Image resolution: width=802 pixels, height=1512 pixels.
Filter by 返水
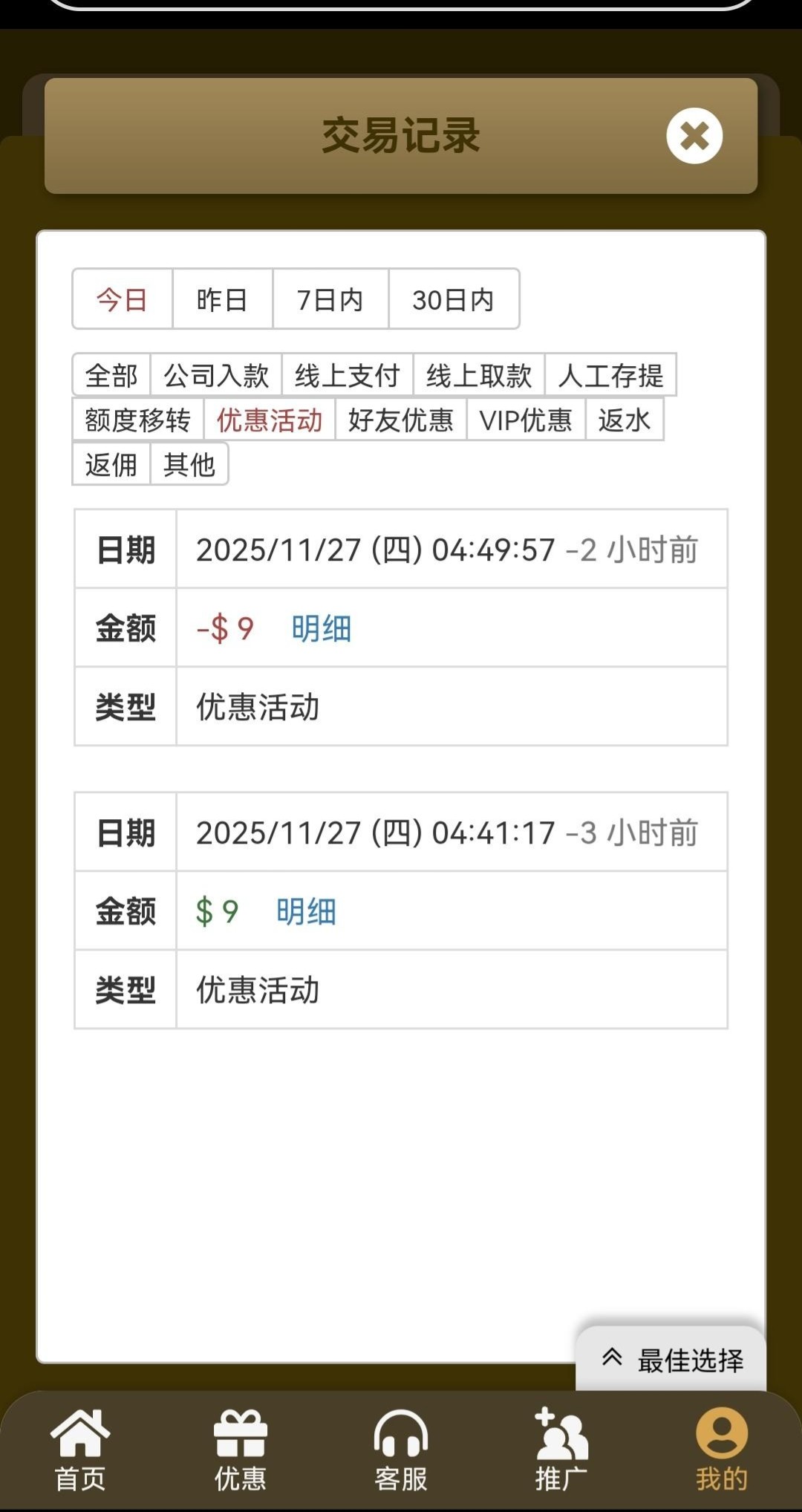(624, 420)
